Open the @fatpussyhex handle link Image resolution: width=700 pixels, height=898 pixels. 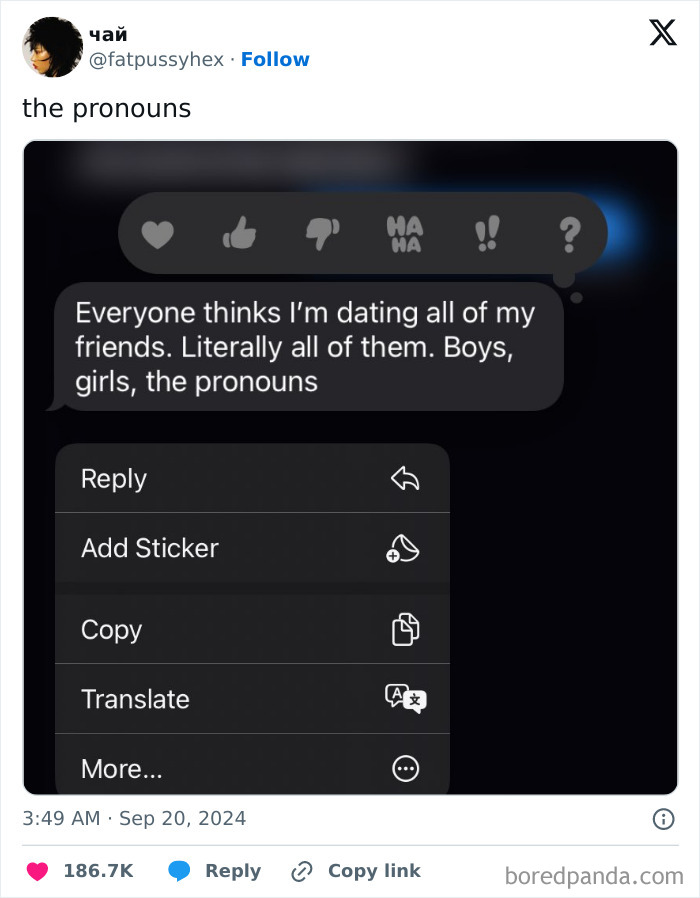point(157,60)
